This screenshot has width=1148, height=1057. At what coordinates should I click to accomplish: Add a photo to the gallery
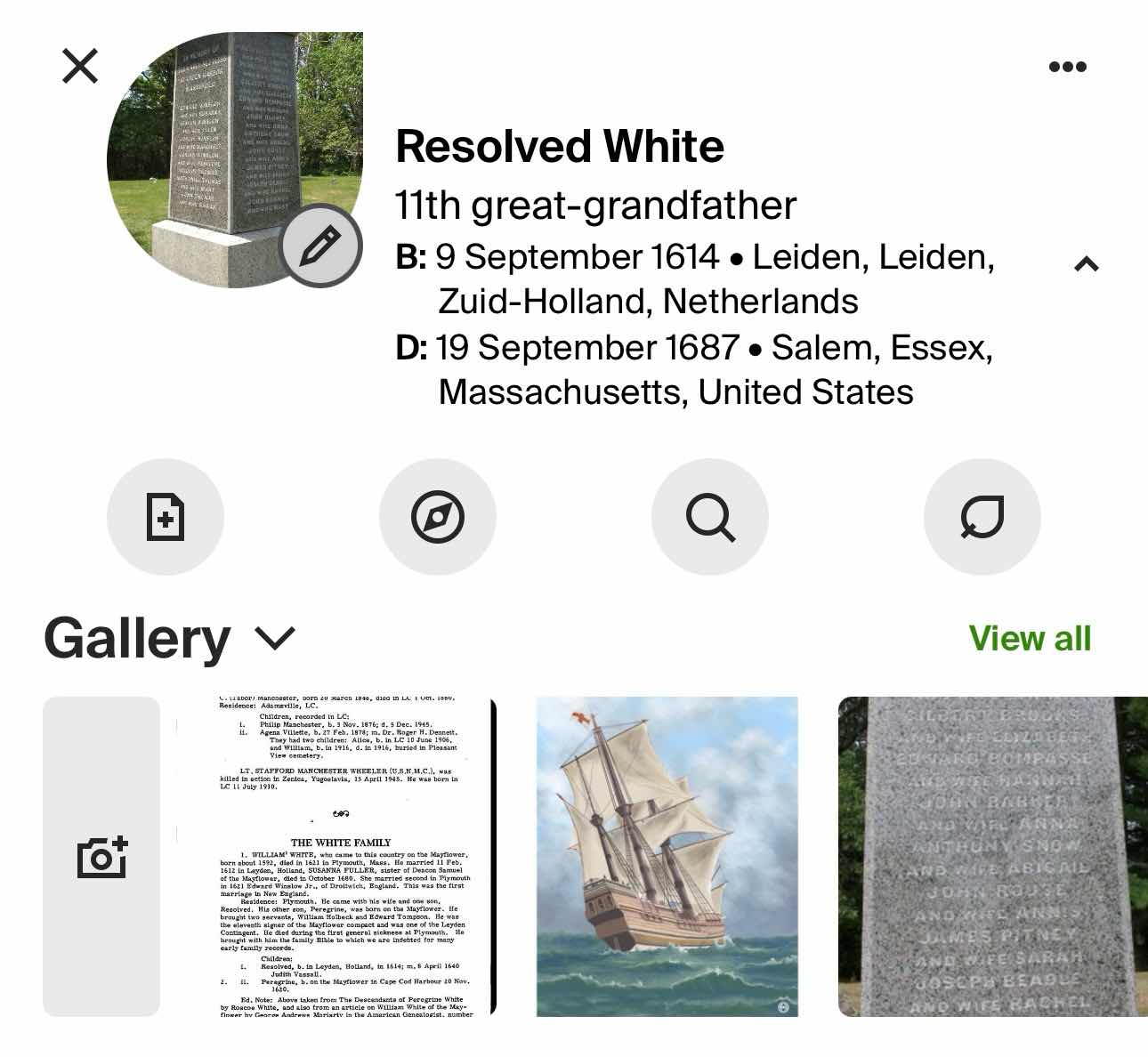coord(101,856)
